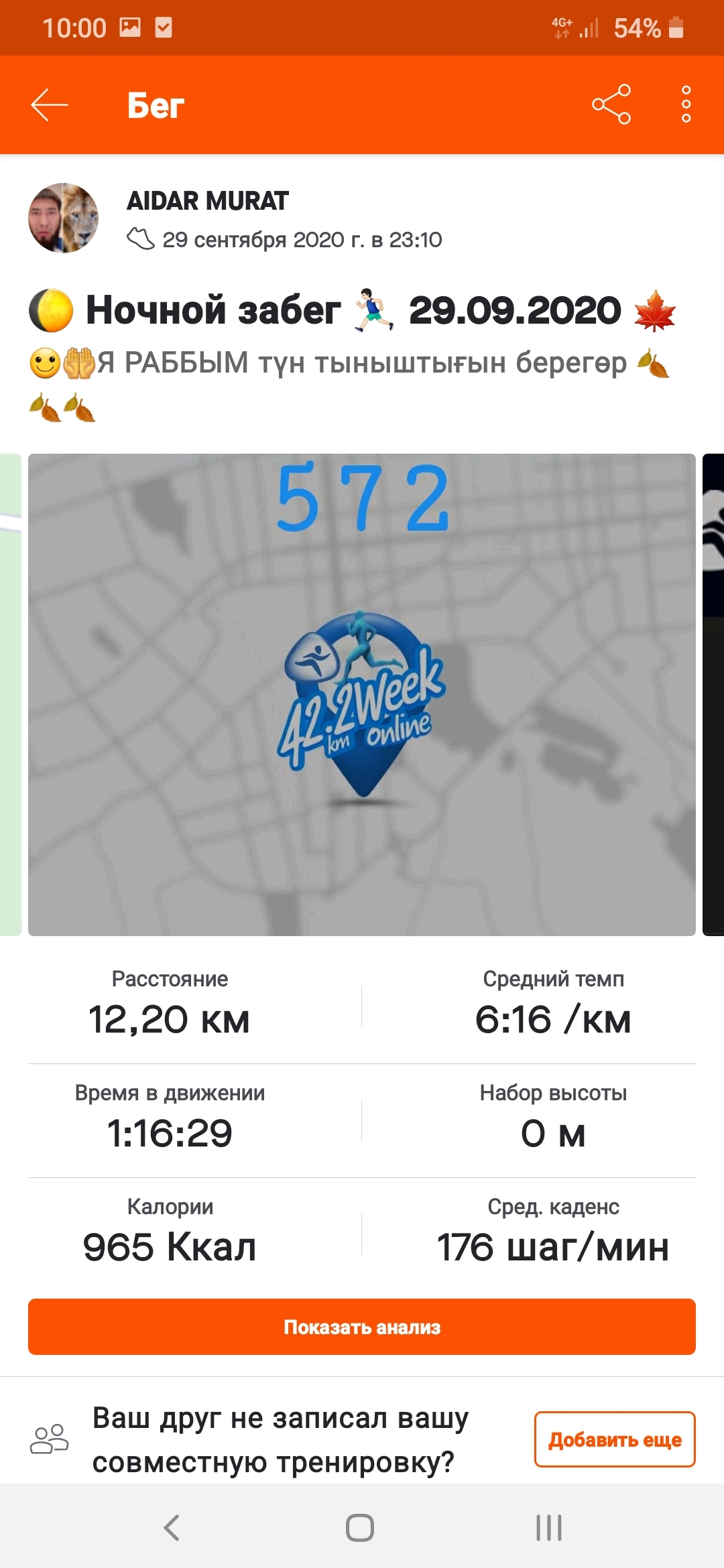Open the three-dot overflow menu
Image resolution: width=724 pixels, height=1568 pixels.
[x=686, y=105]
